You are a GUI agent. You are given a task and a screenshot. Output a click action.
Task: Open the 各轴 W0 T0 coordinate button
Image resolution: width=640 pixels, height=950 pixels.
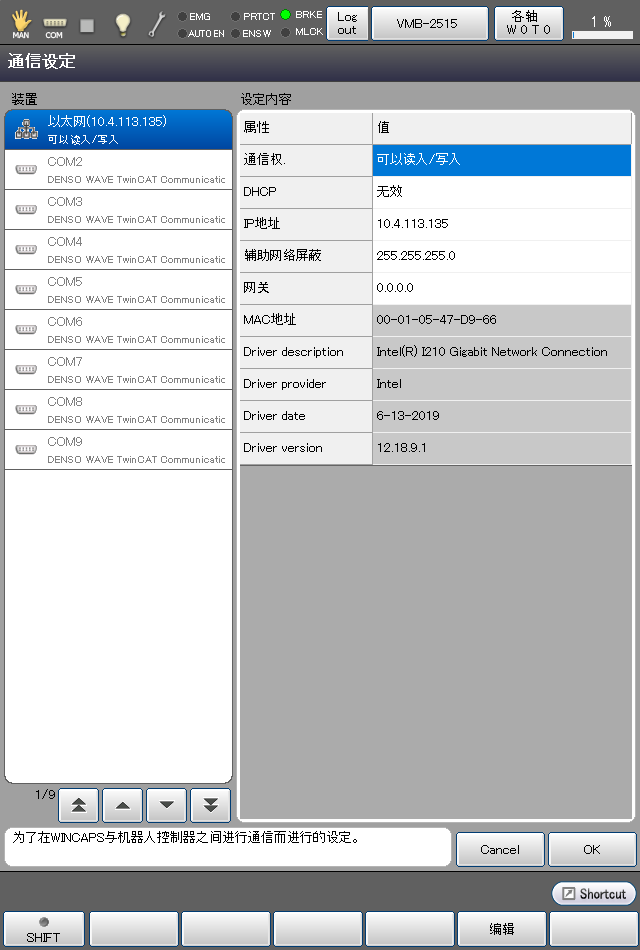coord(528,23)
